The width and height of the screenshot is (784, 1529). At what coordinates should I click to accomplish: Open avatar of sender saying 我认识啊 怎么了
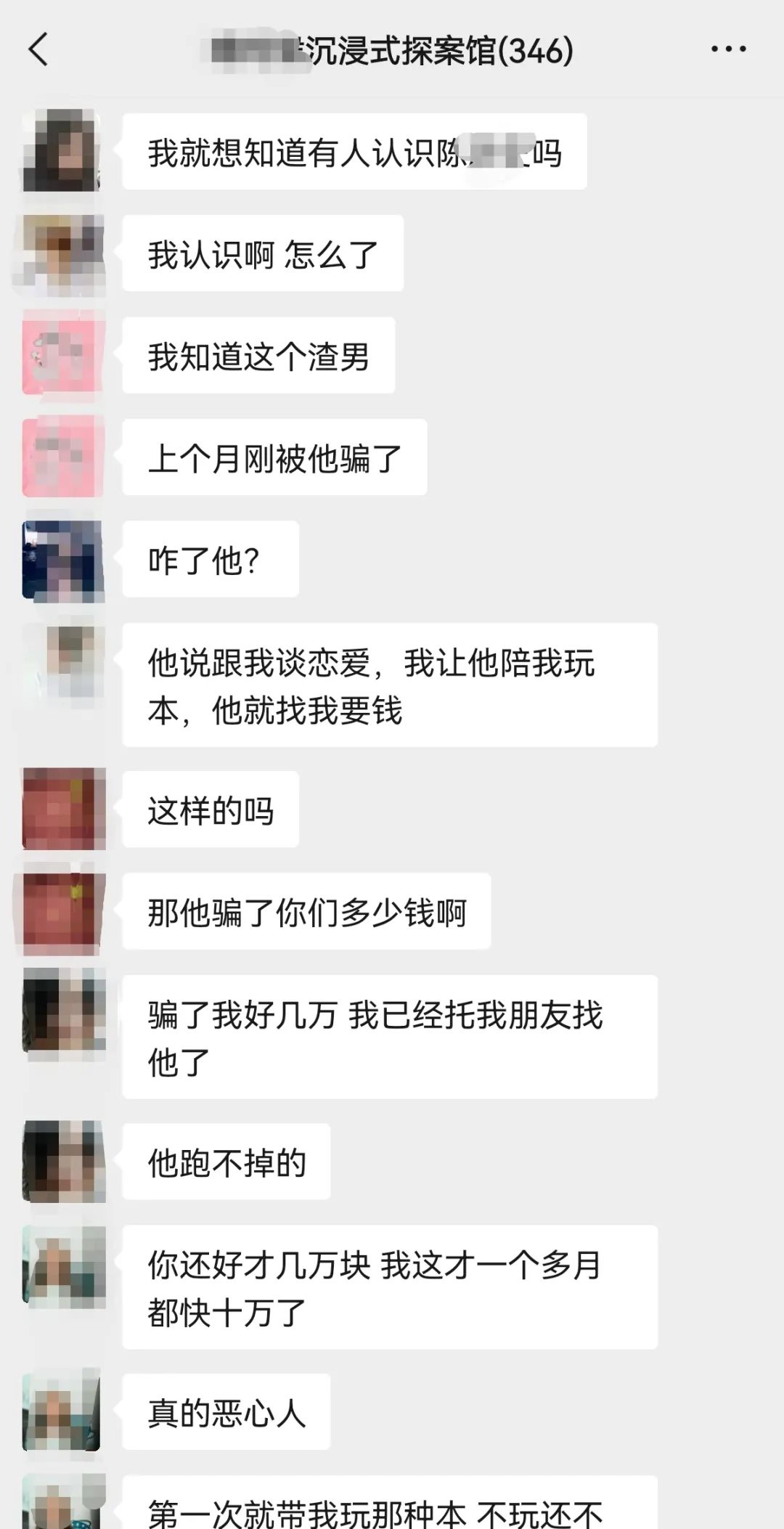pos(63,255)
